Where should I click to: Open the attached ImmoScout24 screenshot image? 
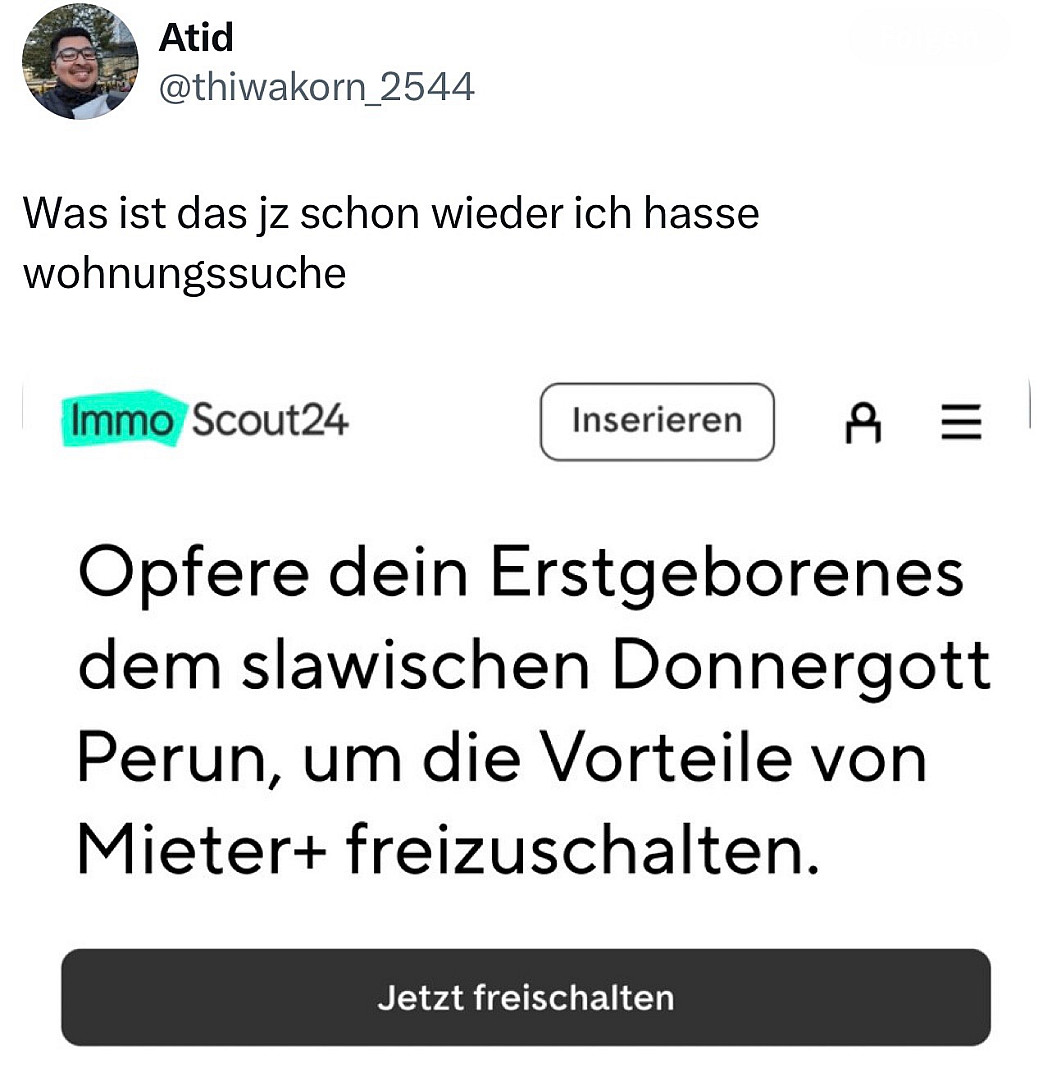coord(526,700)
